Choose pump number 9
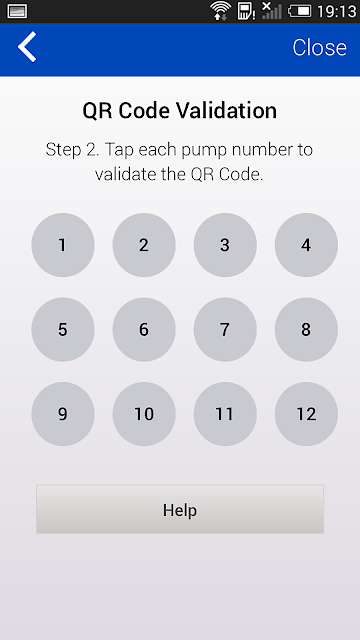 pyautogui.click(x=63, y=414)
